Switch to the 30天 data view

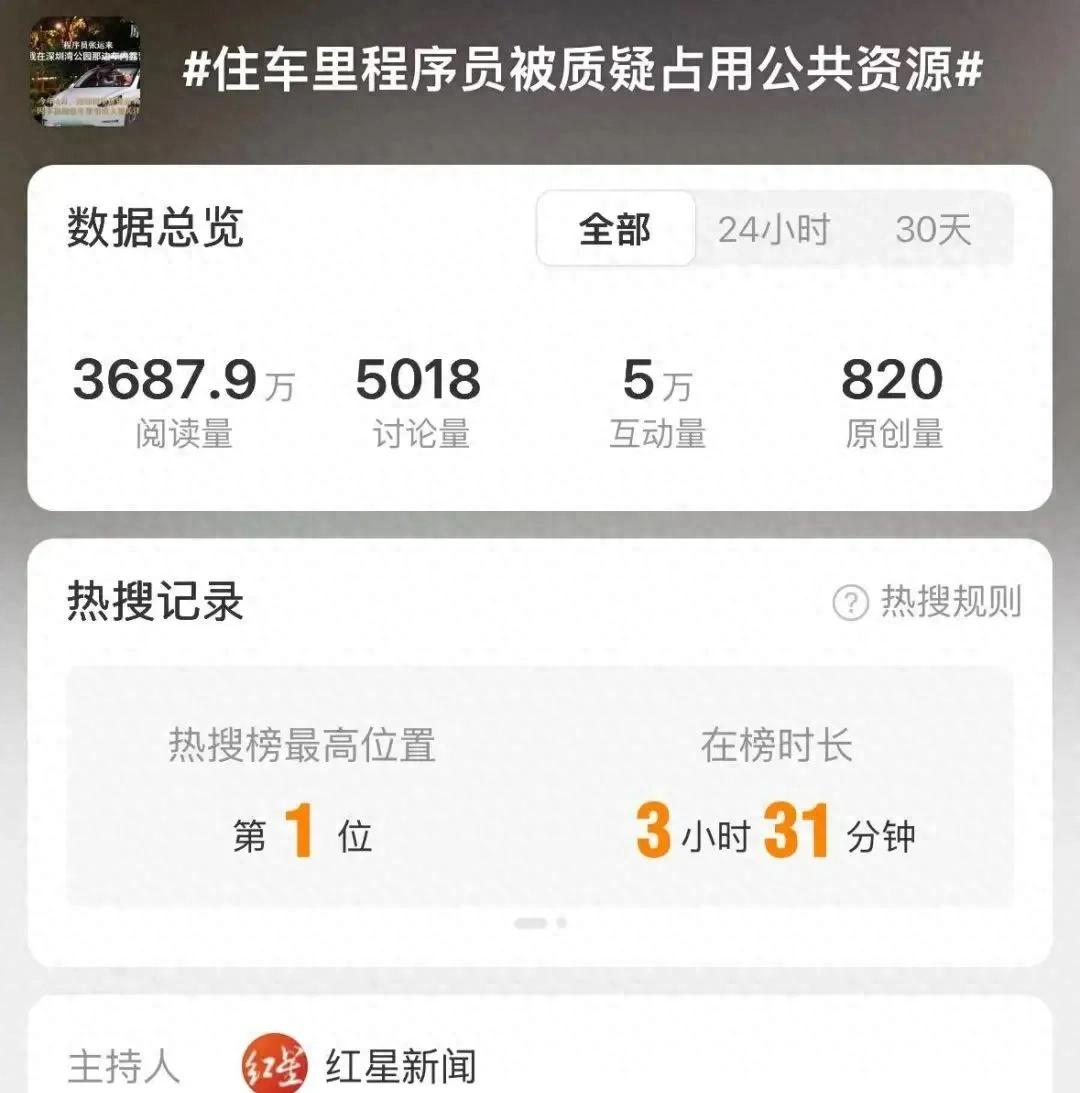[x=933, y=229]
